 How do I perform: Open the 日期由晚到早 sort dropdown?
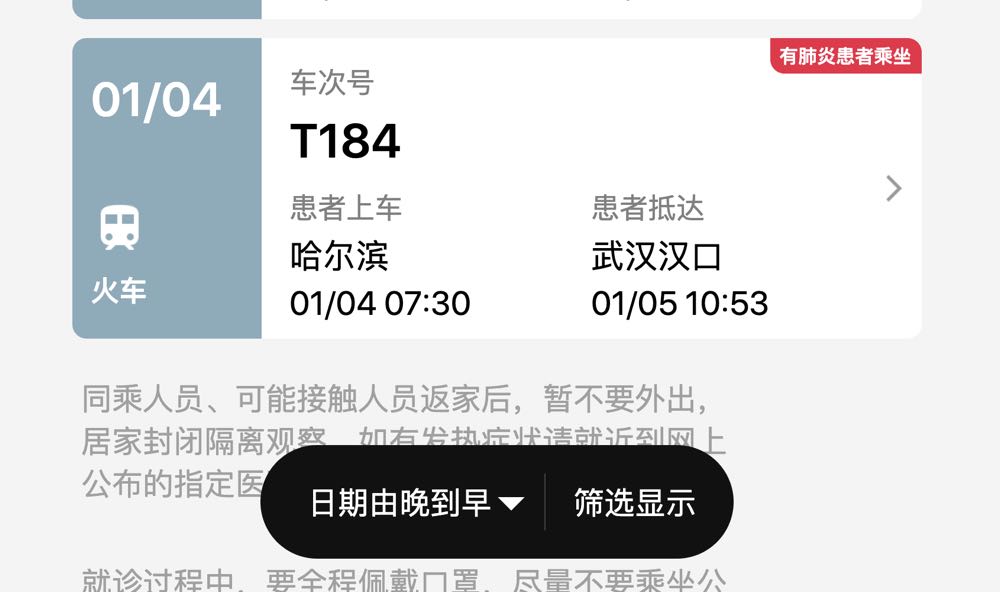point(416,503)
